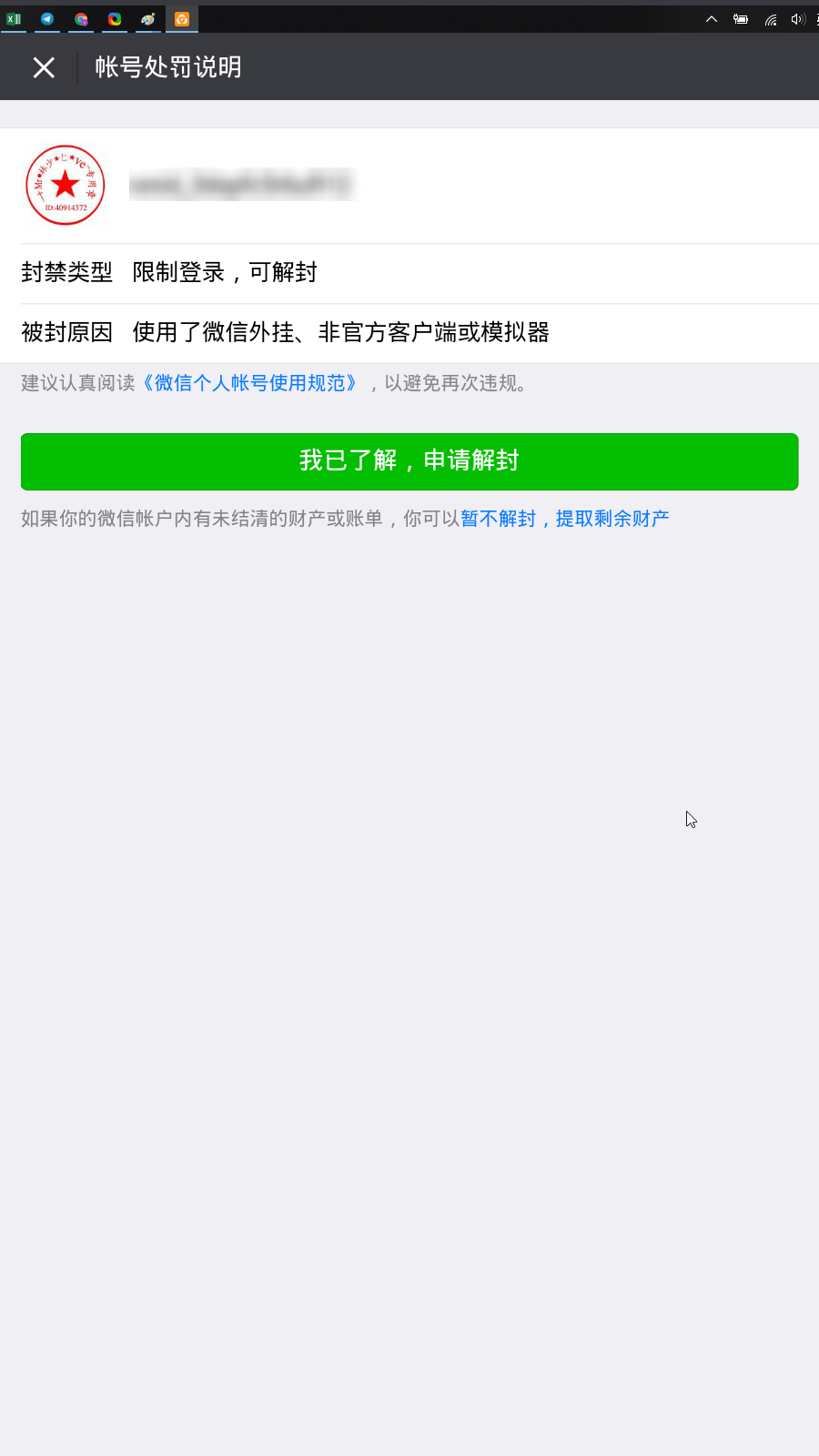Open the 《微信个人帐号使用规范》 link
819x1456 pixels.
[250, 383]
